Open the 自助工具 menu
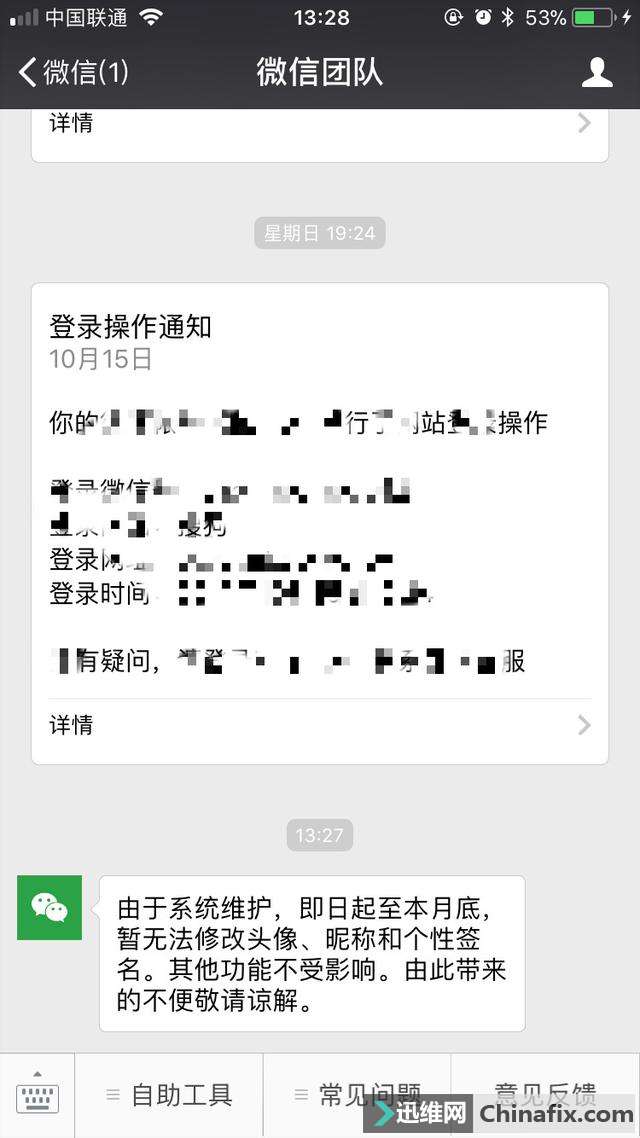 pos(168,1094)
